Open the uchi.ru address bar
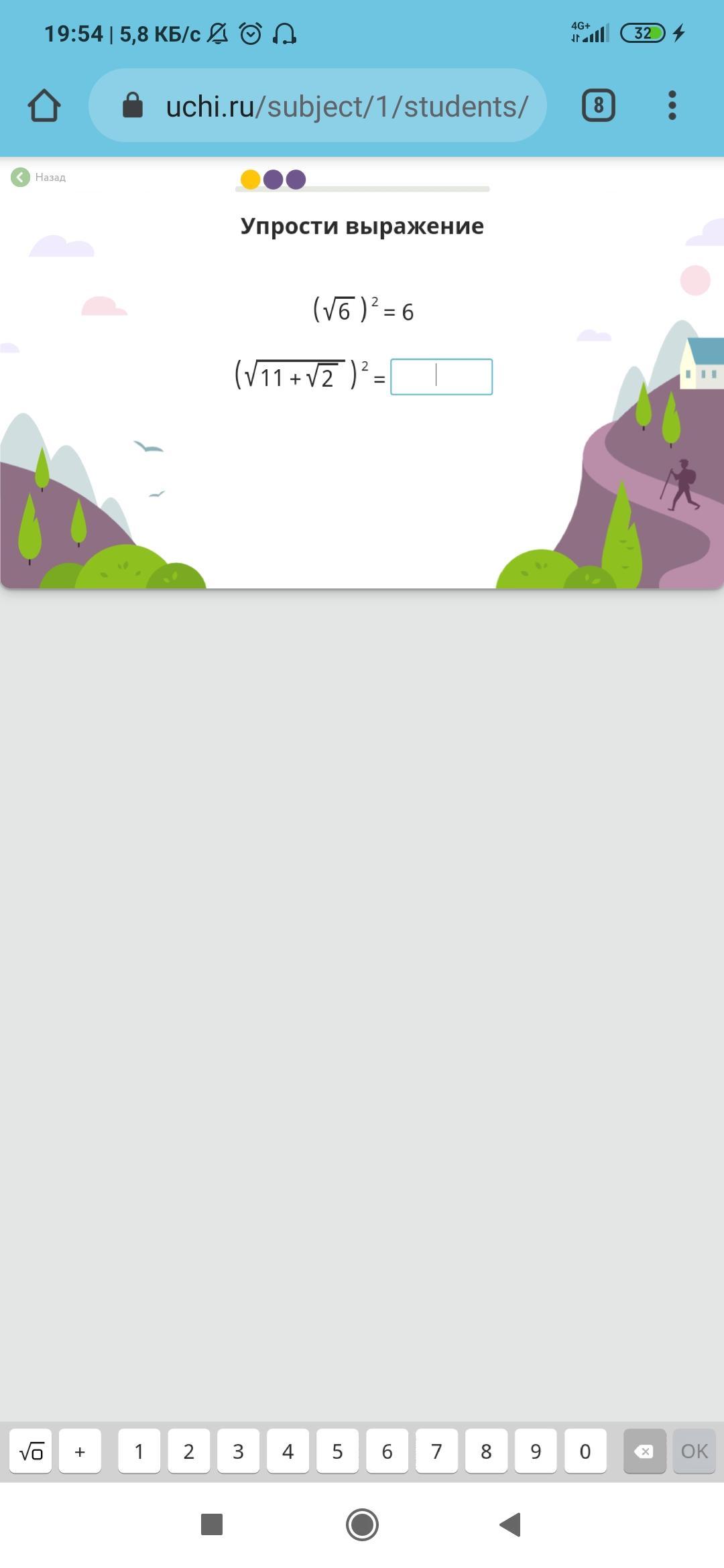 coord(318,105)
